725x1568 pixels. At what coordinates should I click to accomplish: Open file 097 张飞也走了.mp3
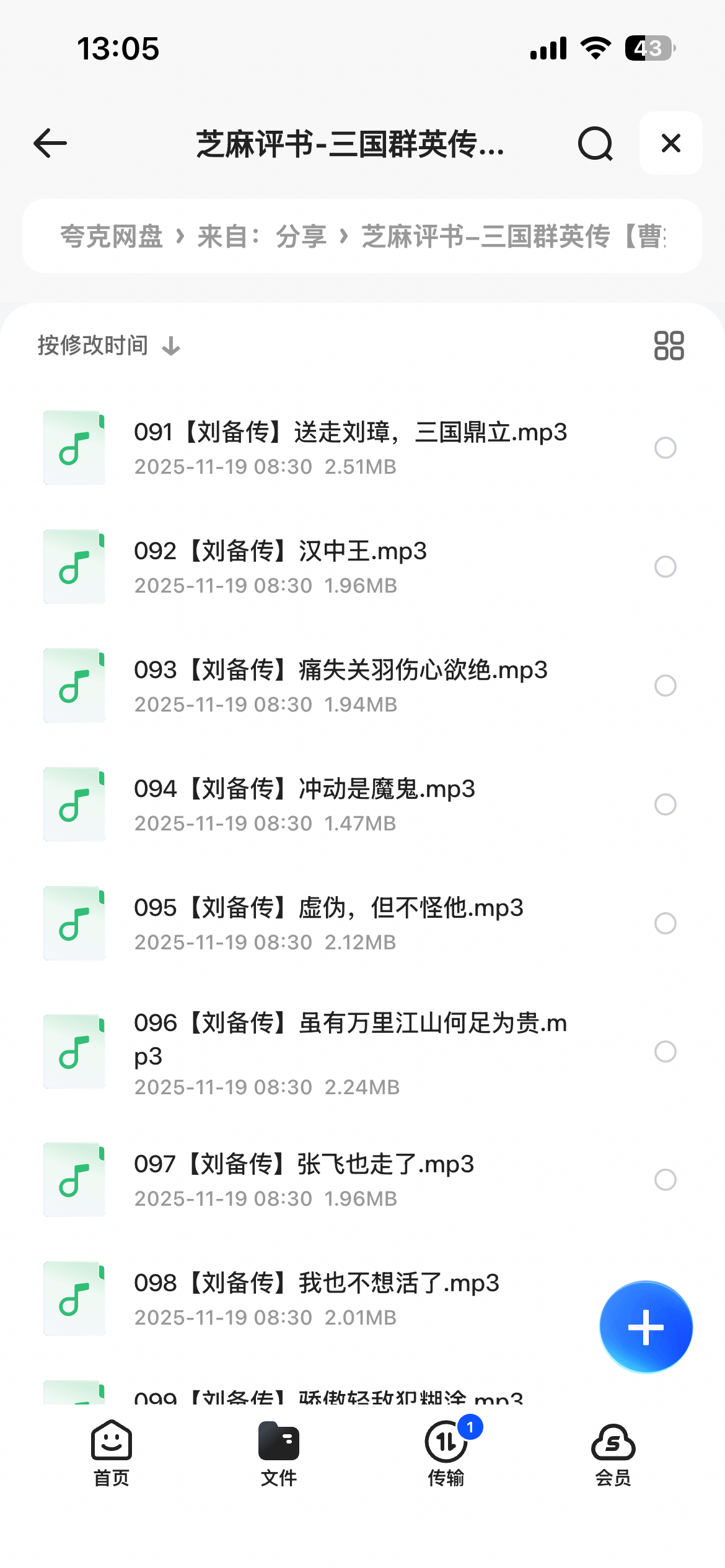click(304, 1179)
